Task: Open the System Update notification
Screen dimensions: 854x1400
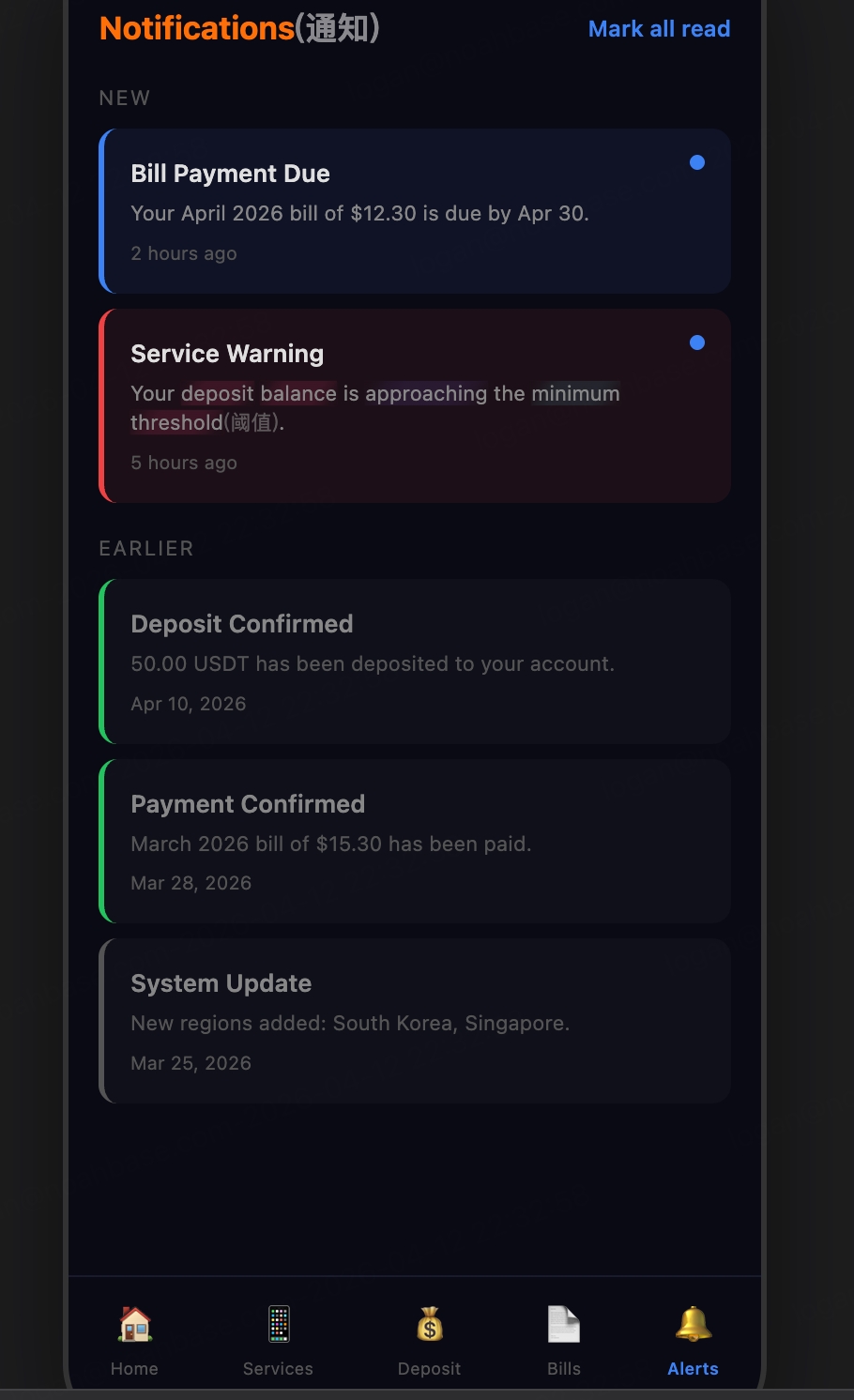Action: pyautogui.click(x=415, y=1021)
